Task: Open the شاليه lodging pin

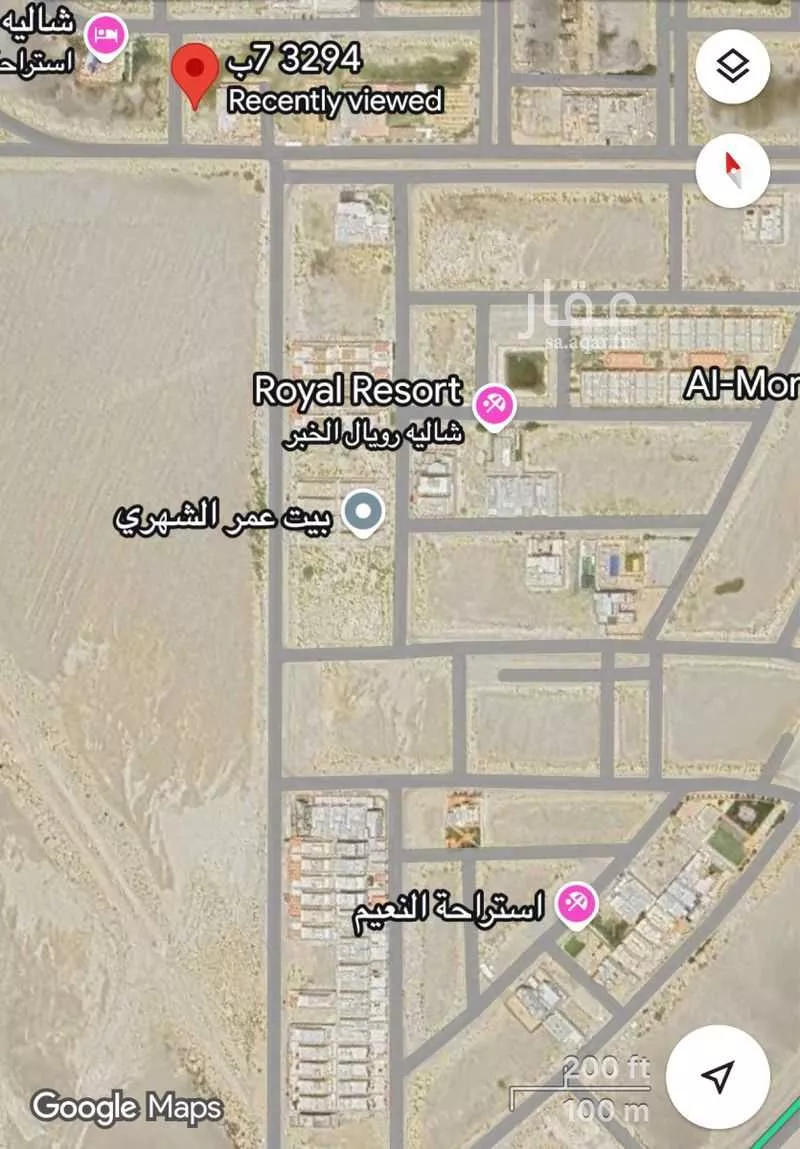Action: tap(104, 37)
